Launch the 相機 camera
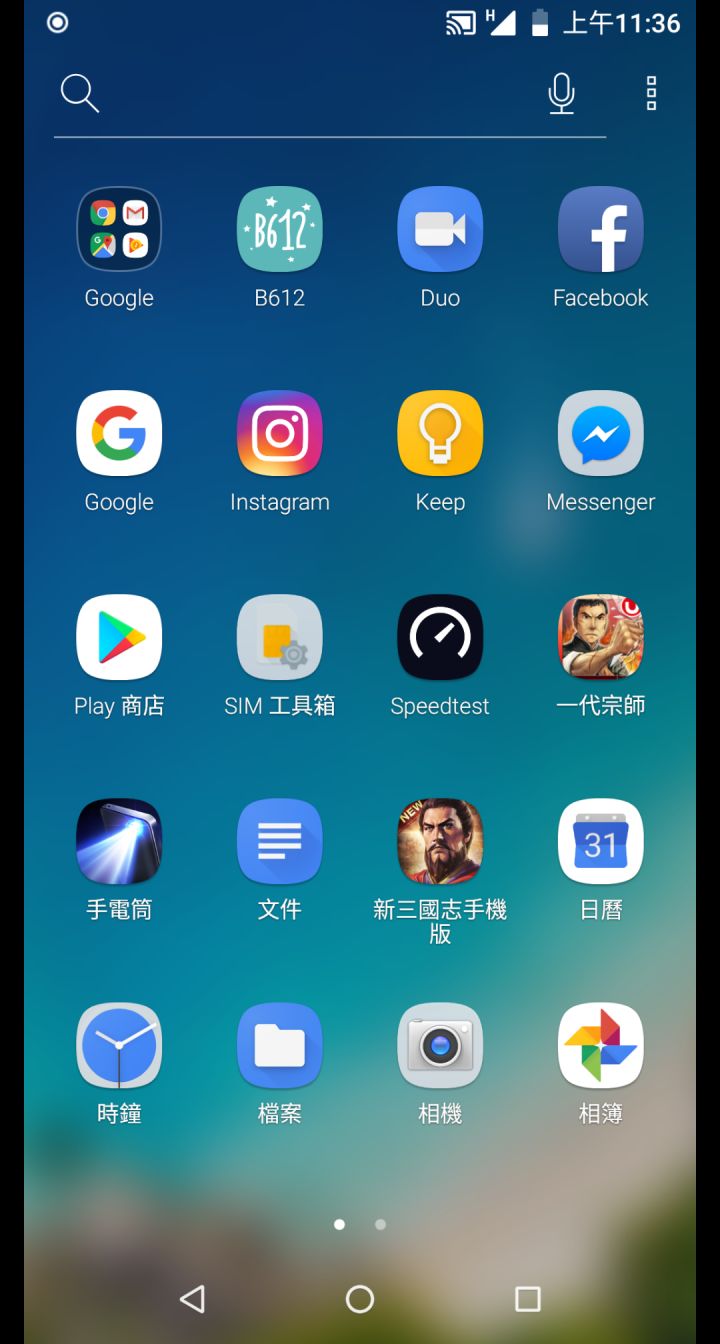The height and width of the screenshot is (1344, 720). [440, 1045]
